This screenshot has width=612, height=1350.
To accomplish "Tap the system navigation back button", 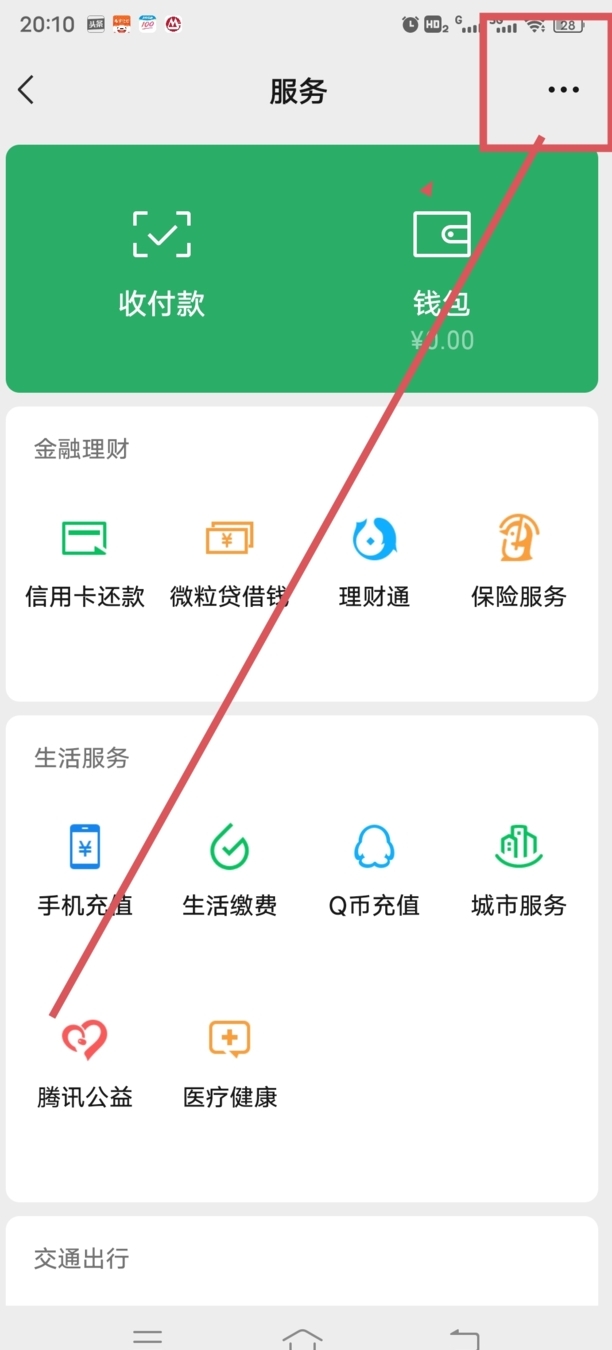I will coord(464,1336).
